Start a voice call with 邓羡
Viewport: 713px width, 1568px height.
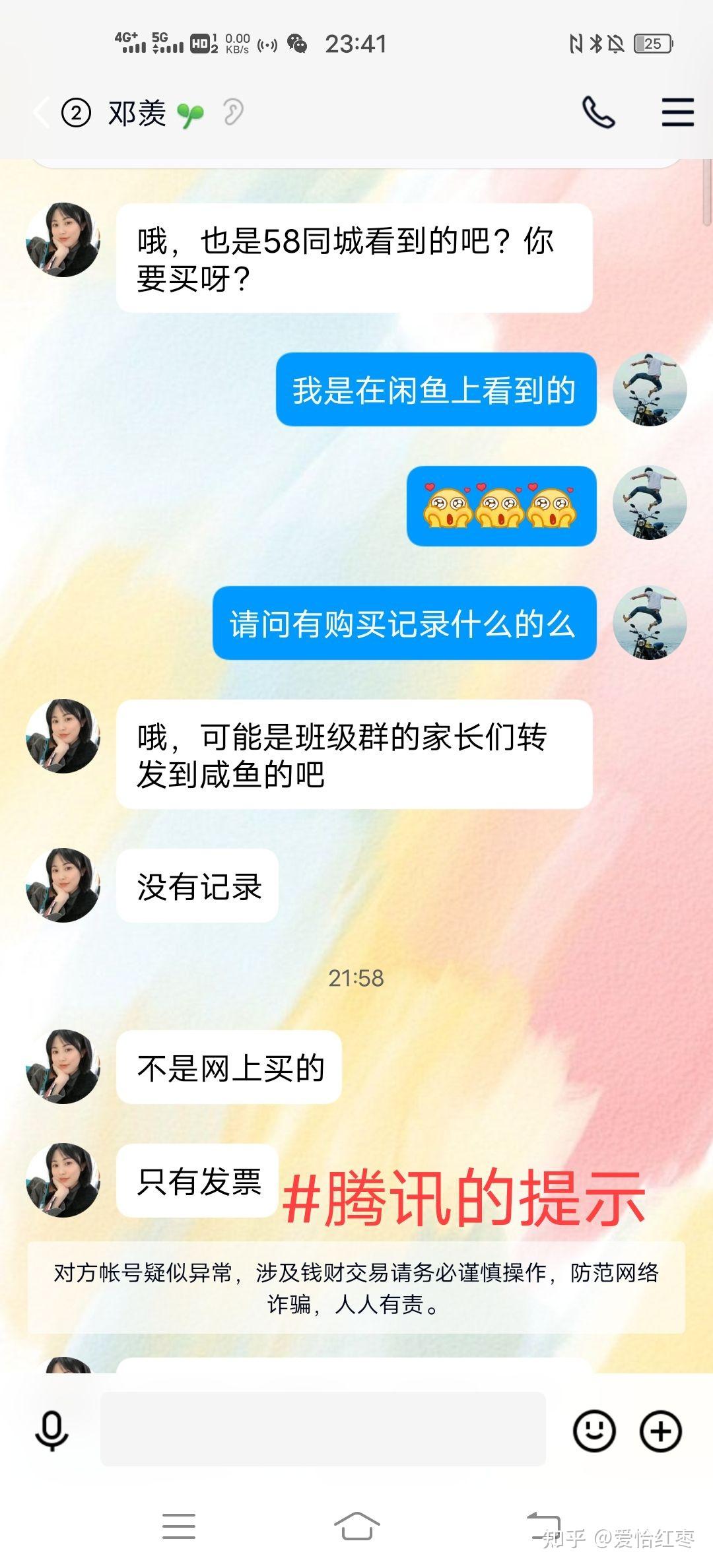pyautogui.click(x=598, y=112)
